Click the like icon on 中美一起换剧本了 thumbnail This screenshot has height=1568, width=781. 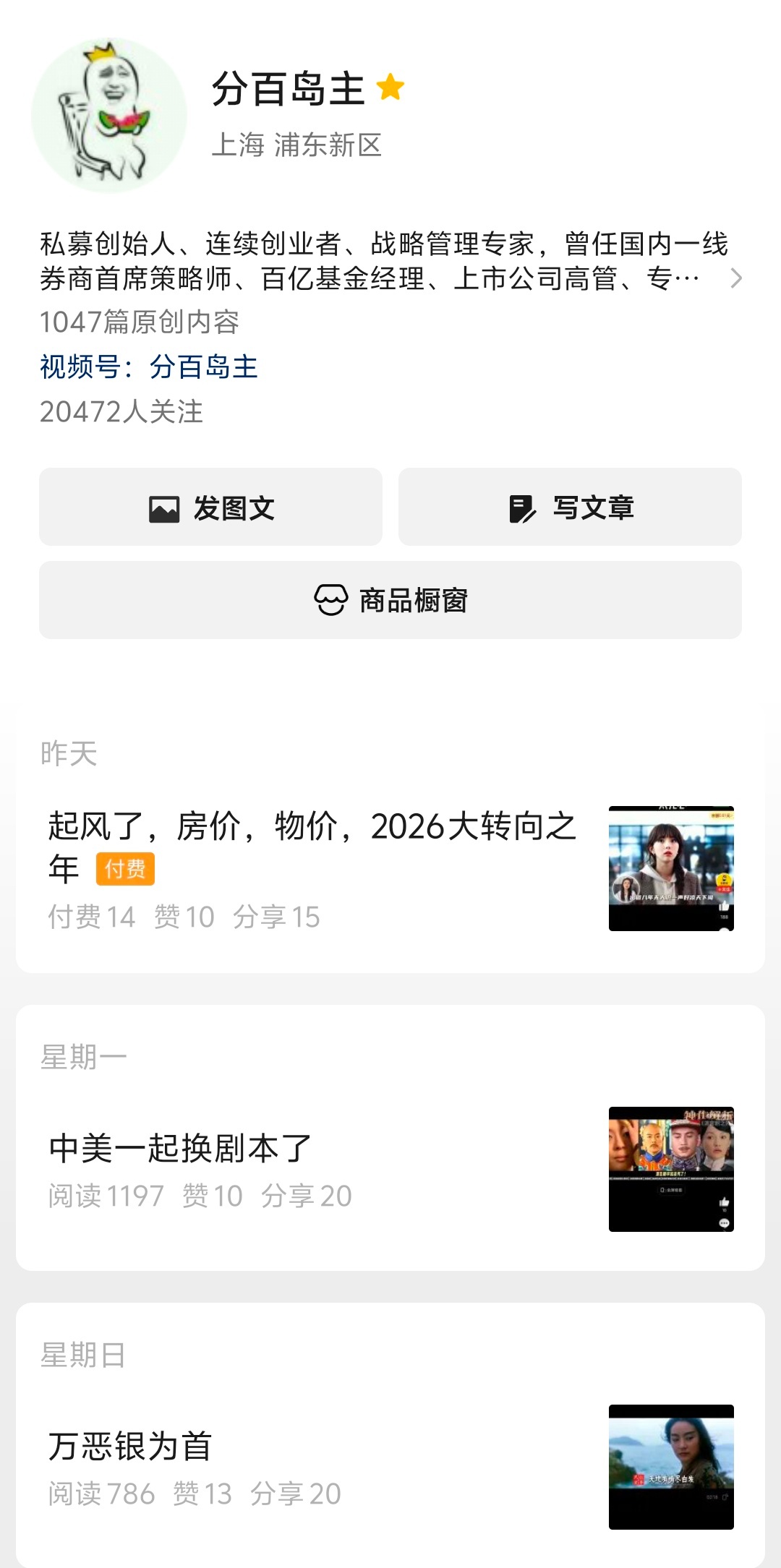(724, 1202)
